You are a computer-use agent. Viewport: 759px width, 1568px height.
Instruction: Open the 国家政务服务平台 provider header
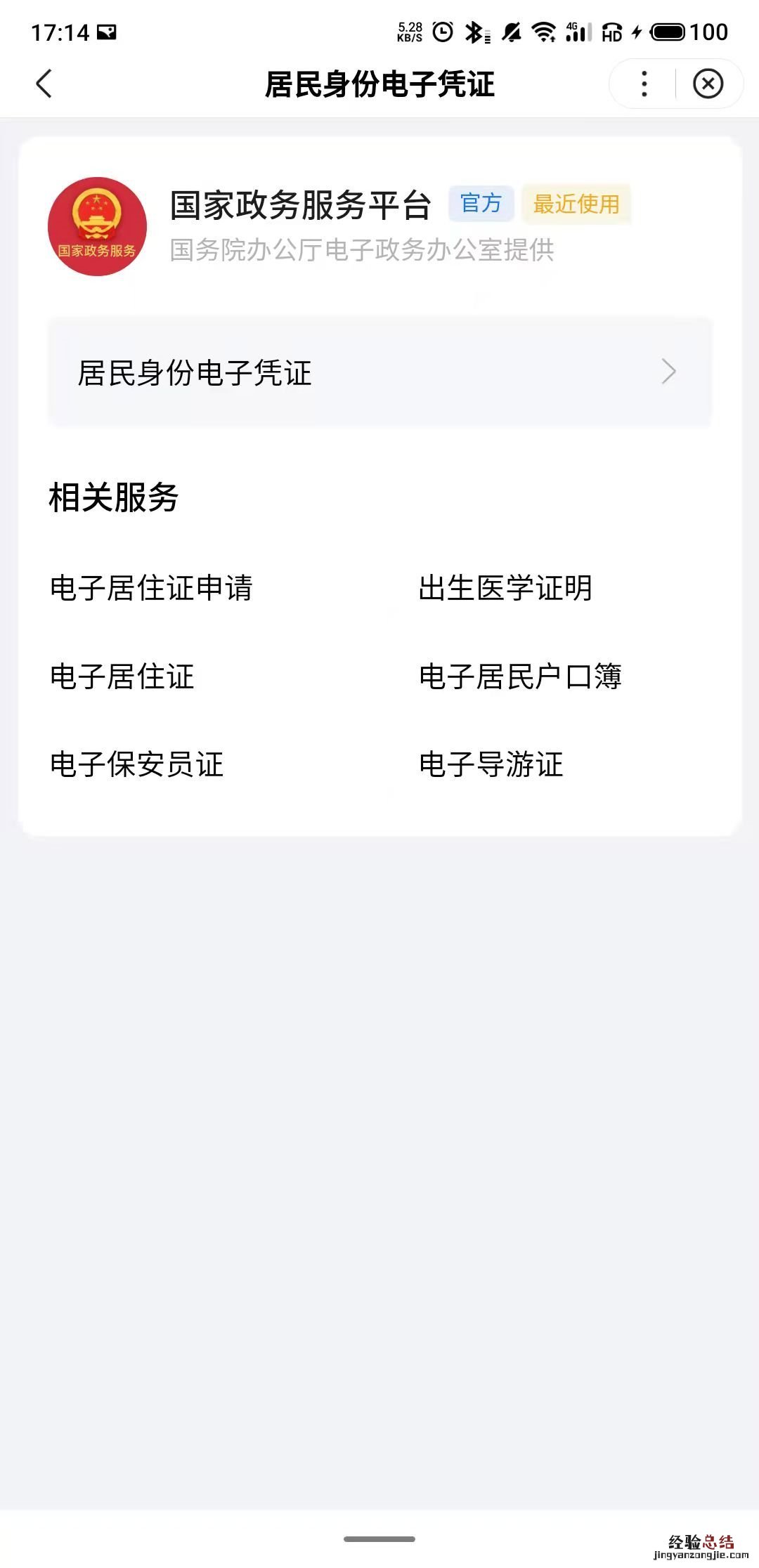tap(300, 205)
